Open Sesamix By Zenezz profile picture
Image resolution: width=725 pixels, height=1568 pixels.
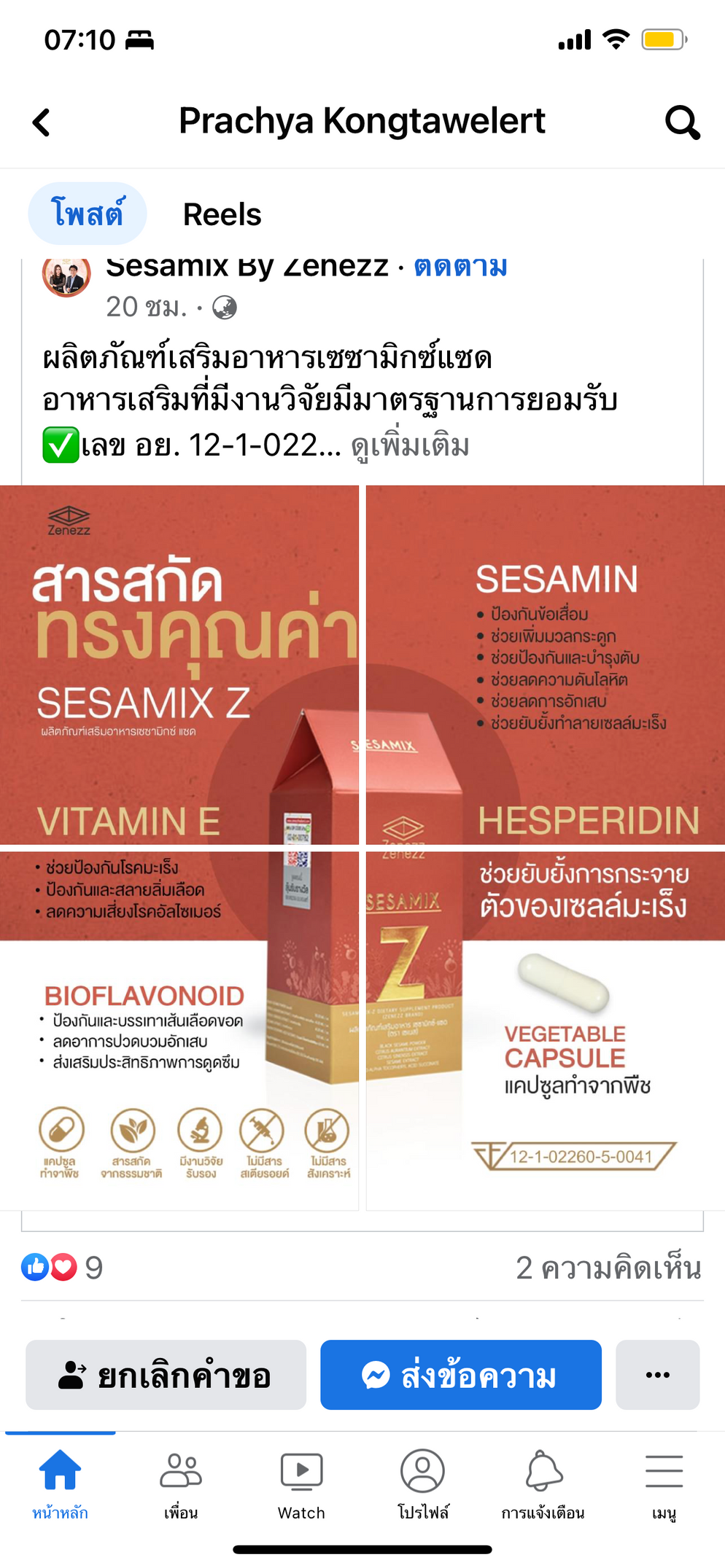click(x=66, y=277)
